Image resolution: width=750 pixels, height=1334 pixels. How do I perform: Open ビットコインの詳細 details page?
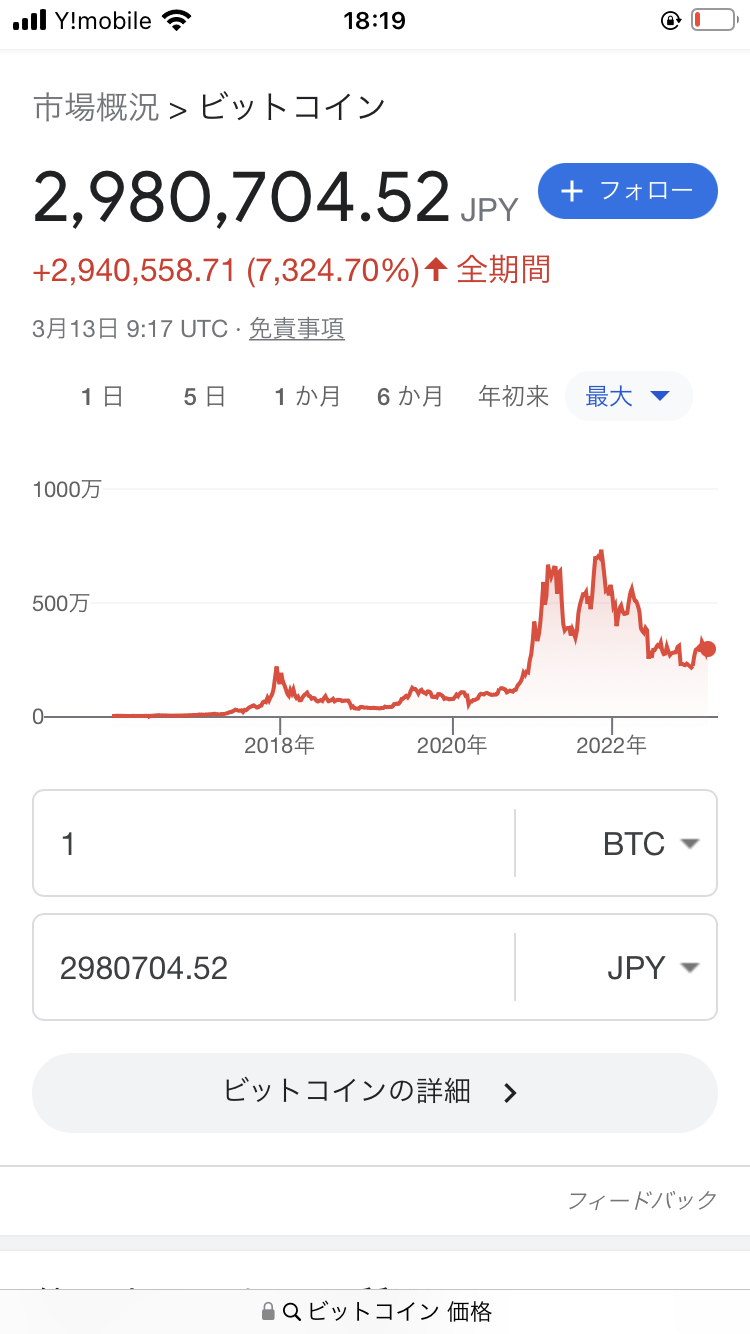coord(375,1092)
